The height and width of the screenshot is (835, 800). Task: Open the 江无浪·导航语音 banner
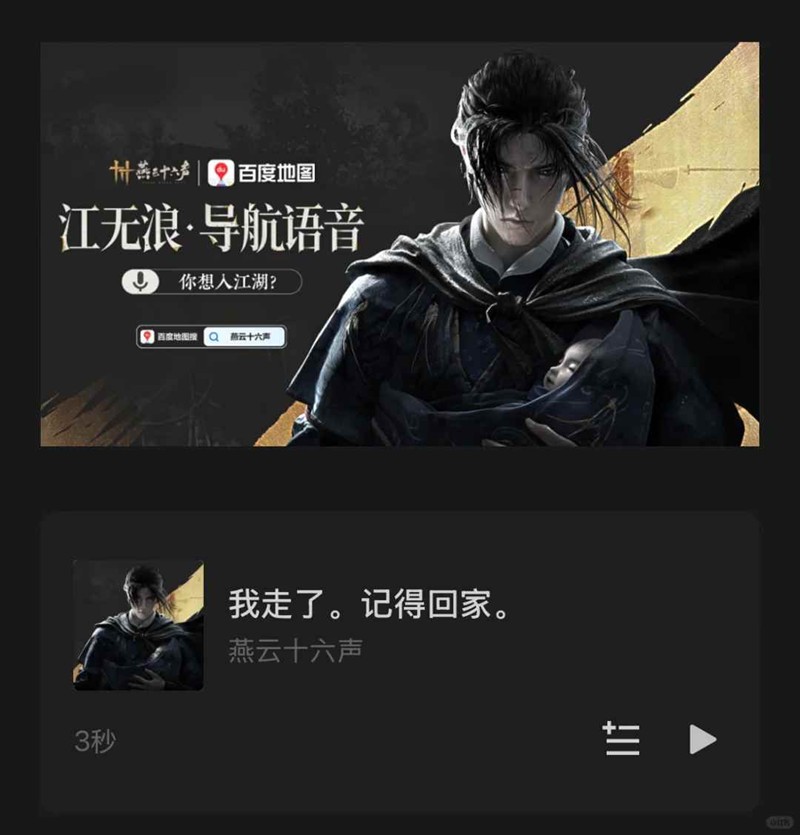pyautogui.click(x=399, y=244)
